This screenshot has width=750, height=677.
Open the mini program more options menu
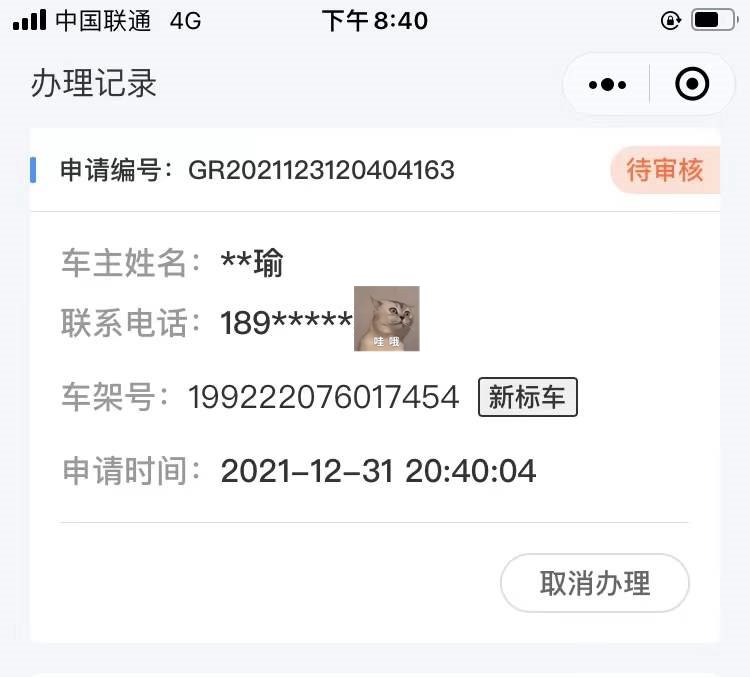point(608,85)
